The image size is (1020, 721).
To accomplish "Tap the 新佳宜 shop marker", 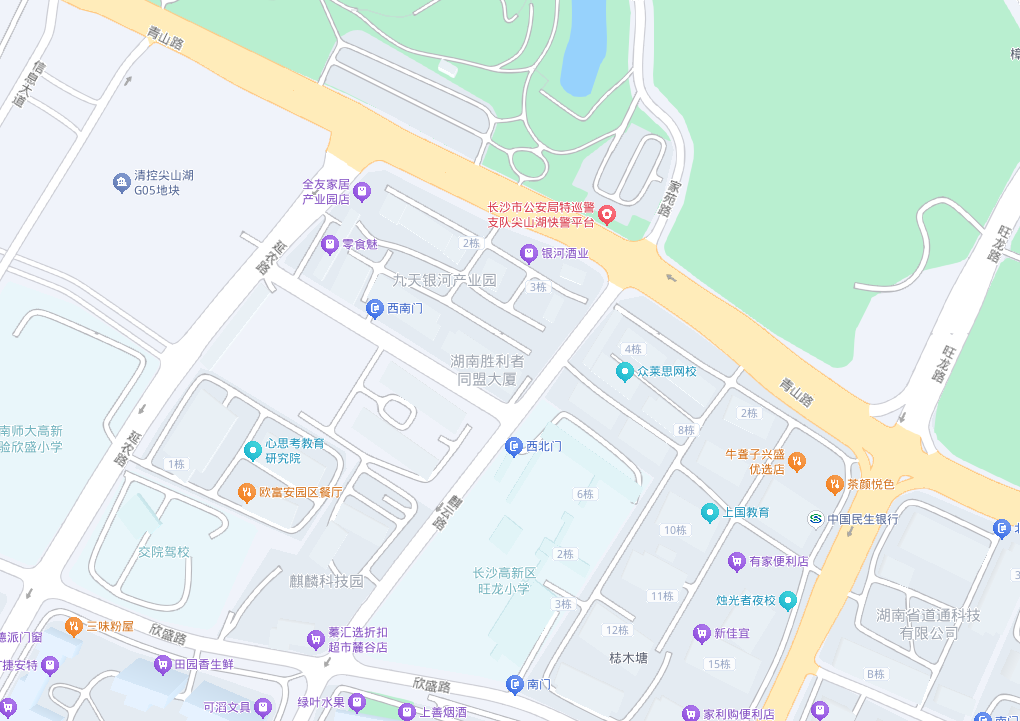I will click(x=701, y=634).
